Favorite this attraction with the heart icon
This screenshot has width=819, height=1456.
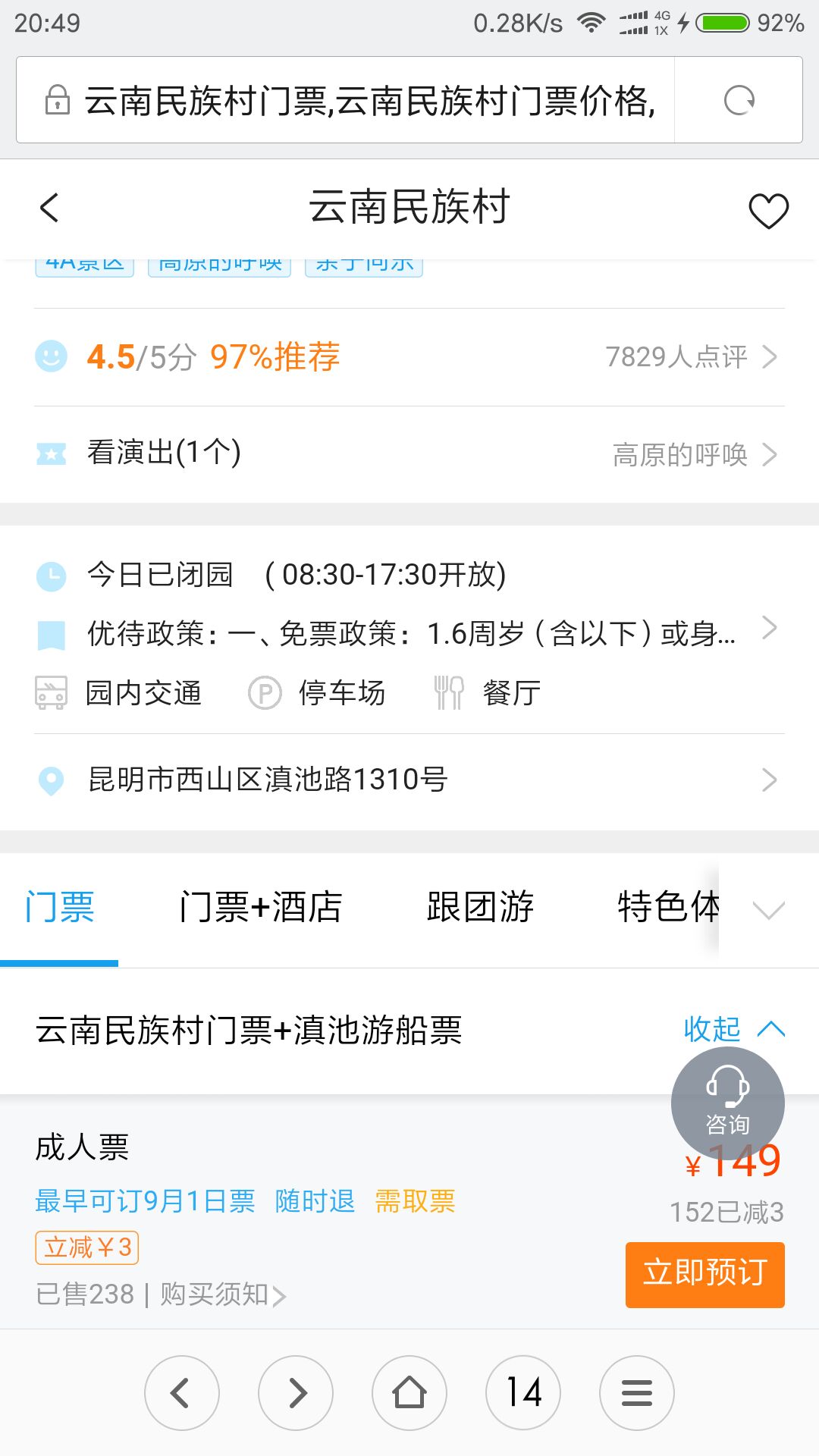click(x=768, y=210)
